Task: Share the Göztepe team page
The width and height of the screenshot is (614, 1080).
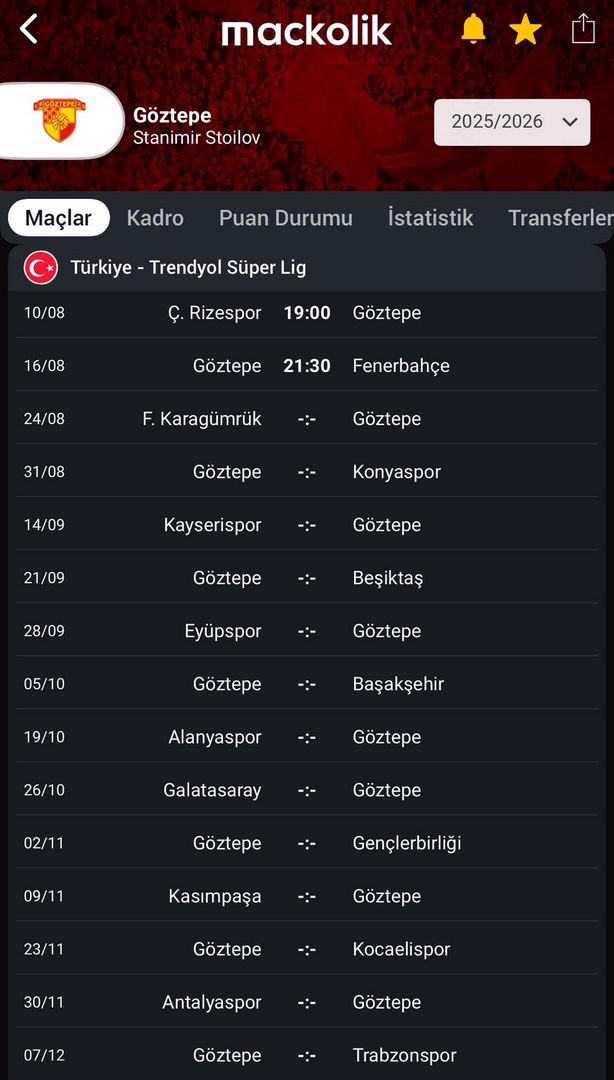Action: click(x=583, y=30)
